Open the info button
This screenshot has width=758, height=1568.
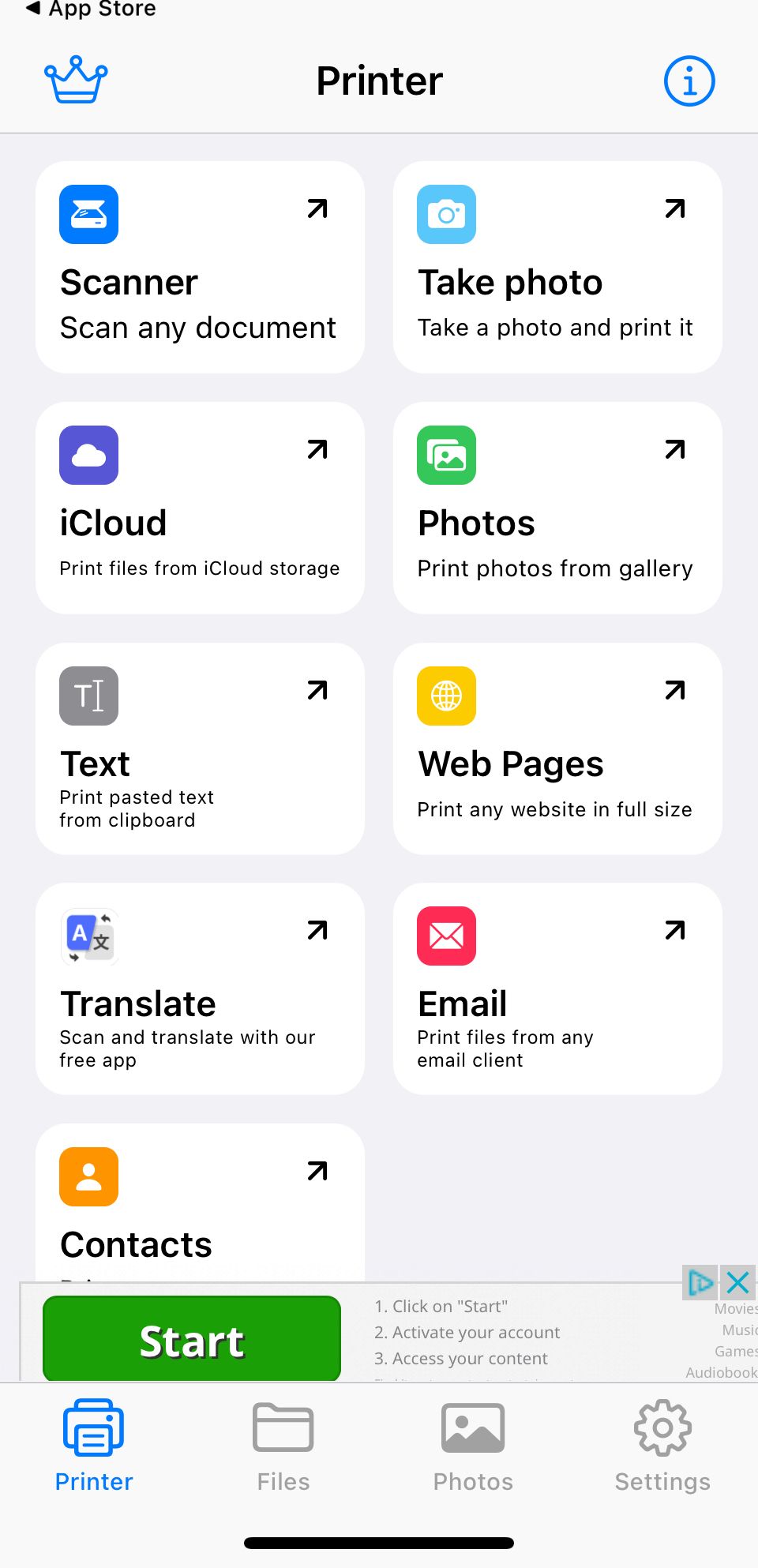pyautogui.click(x=689, y=81)
